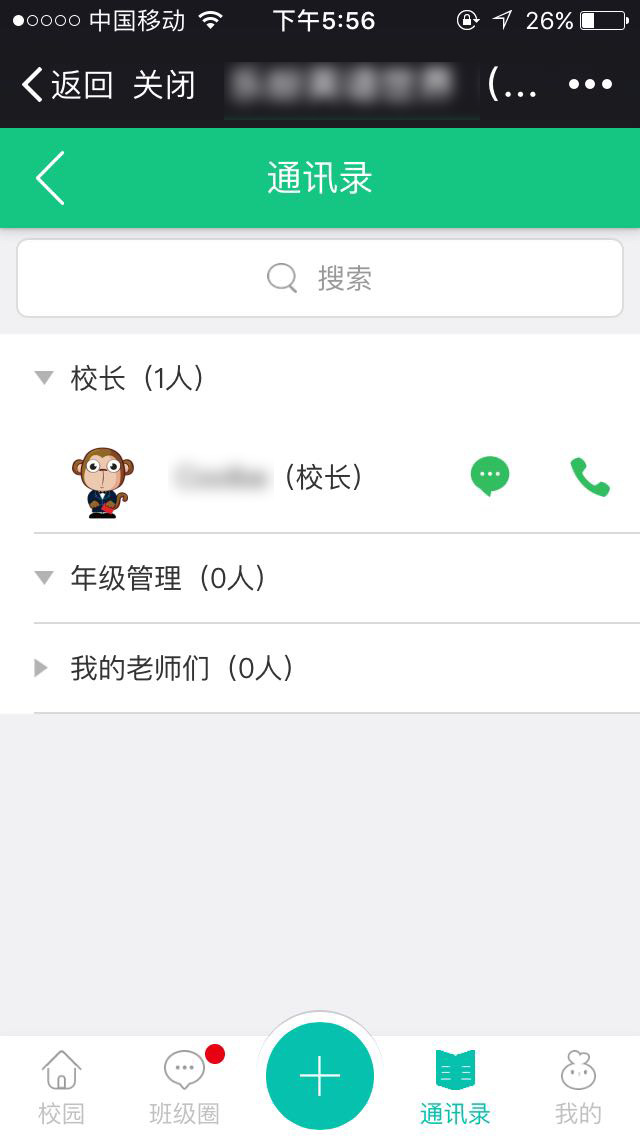Switch to the 我的 tab
640x1136 pixels.
click(578, 1086)
